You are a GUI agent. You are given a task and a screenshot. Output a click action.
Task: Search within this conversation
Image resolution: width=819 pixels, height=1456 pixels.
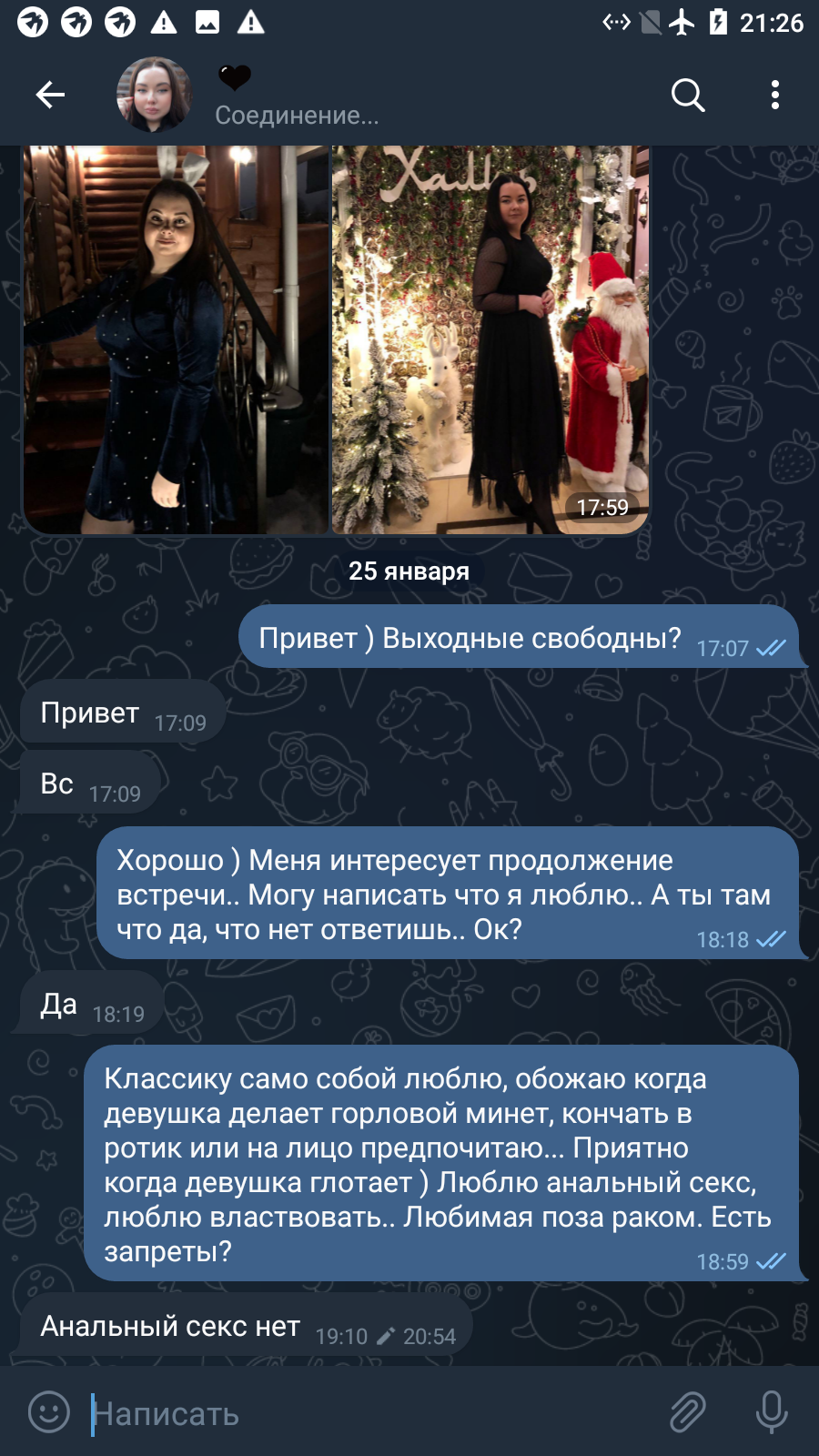point(688,95)
